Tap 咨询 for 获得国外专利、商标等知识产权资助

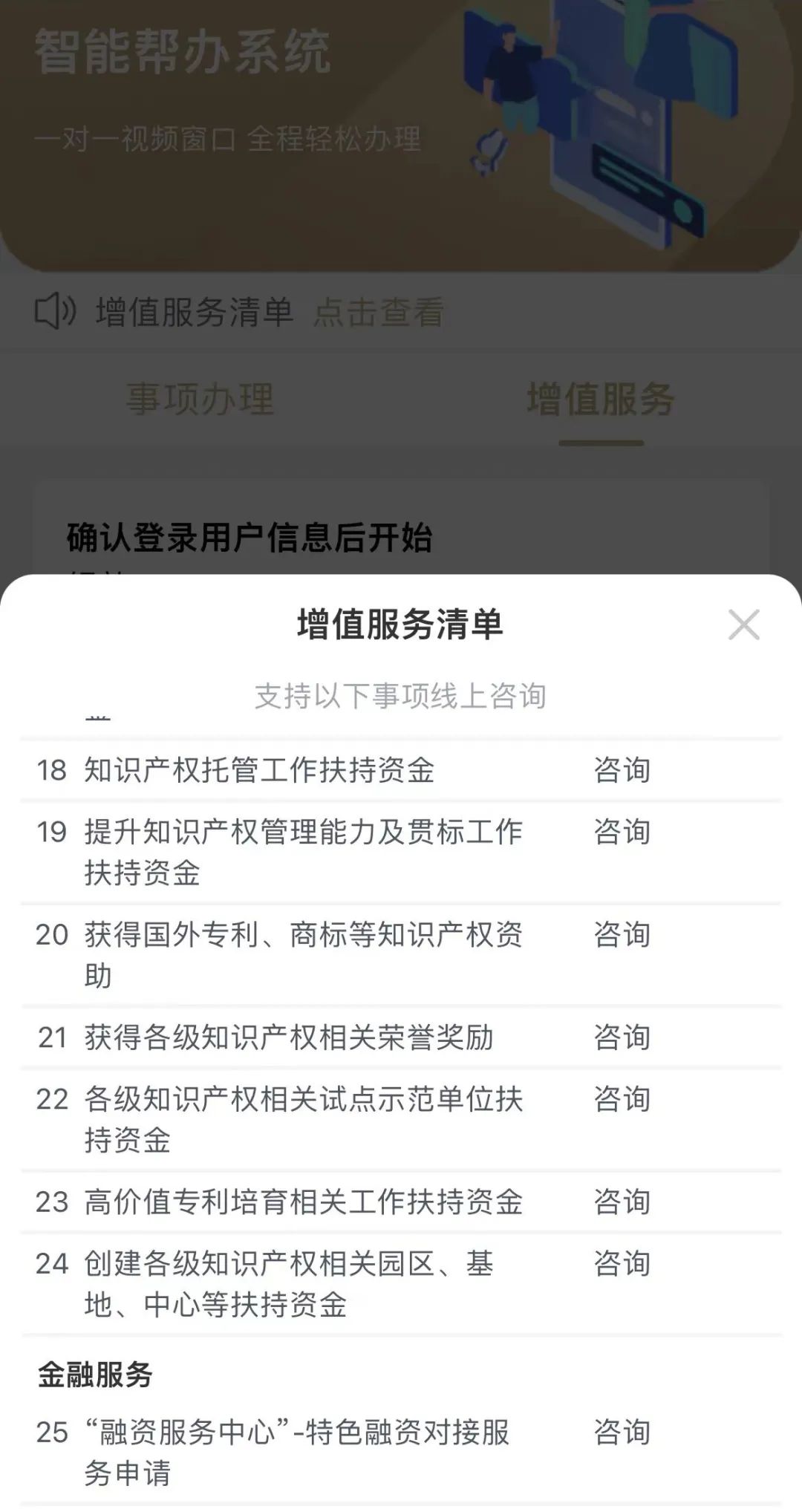(622, 935)
